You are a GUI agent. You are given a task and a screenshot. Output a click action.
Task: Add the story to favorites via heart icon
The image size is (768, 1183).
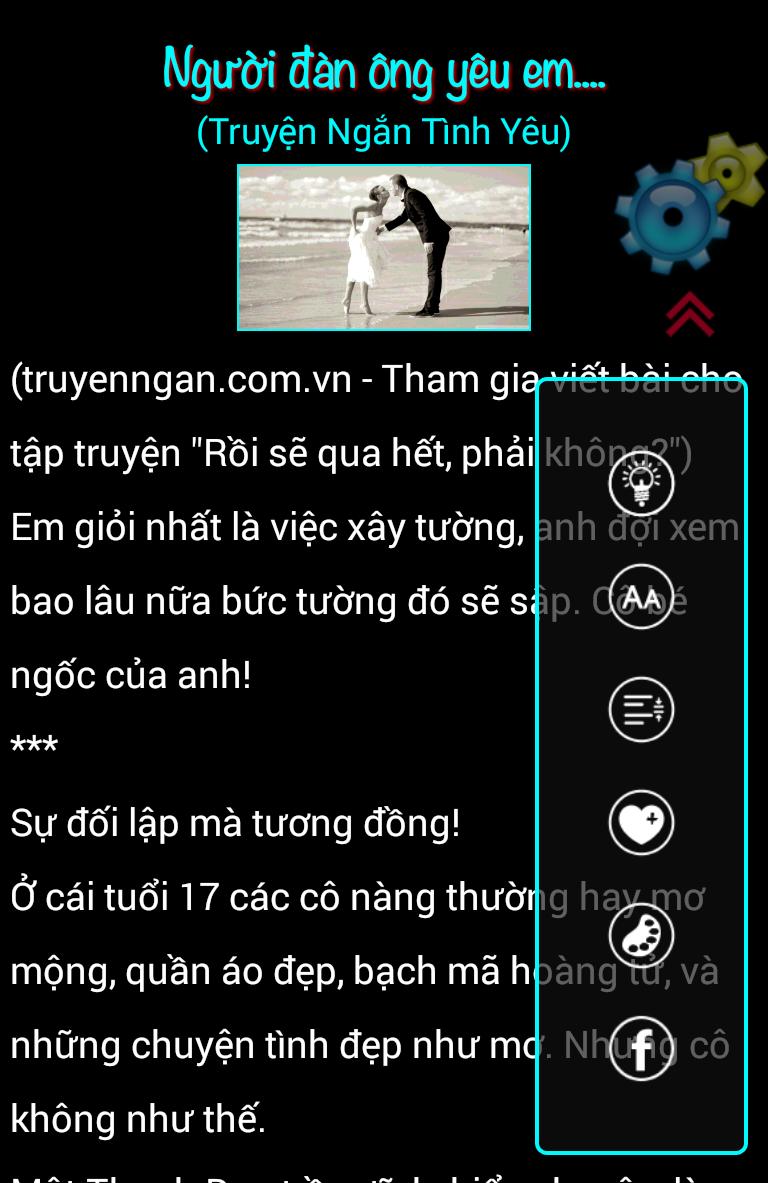[x=640, y=822]
